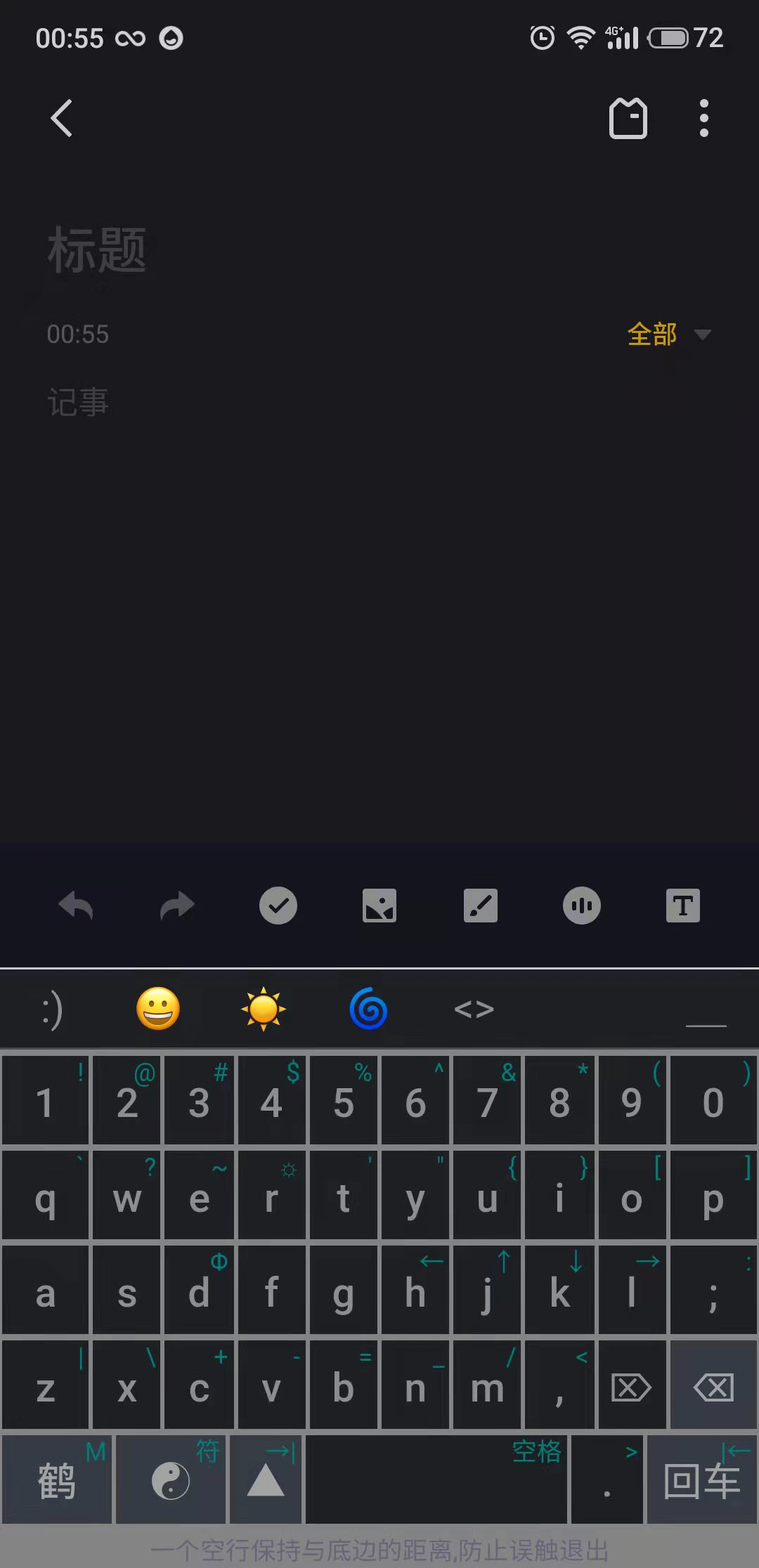Open the handwriting brush tool

point(481,906)
